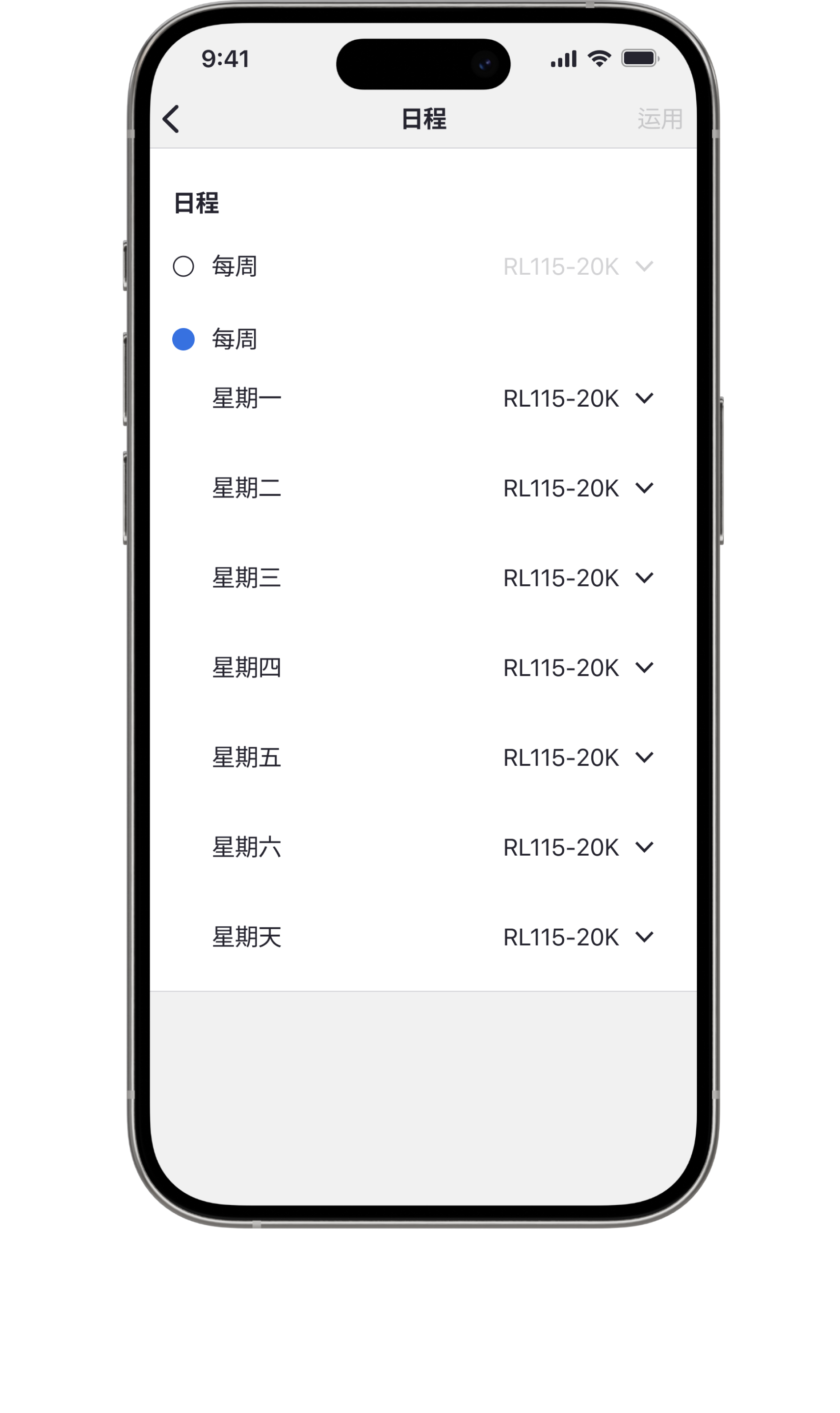Expand the 星期一 RL115-20K dropdown

[578, 398]
